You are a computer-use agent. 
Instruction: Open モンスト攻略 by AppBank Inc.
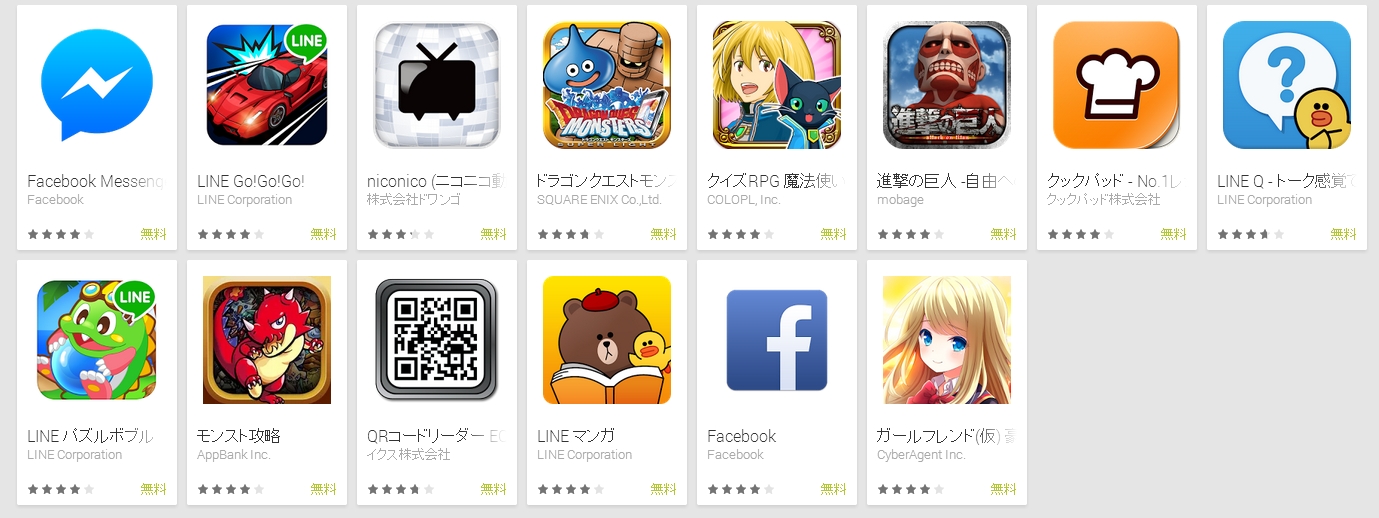[x=267, y=341]
